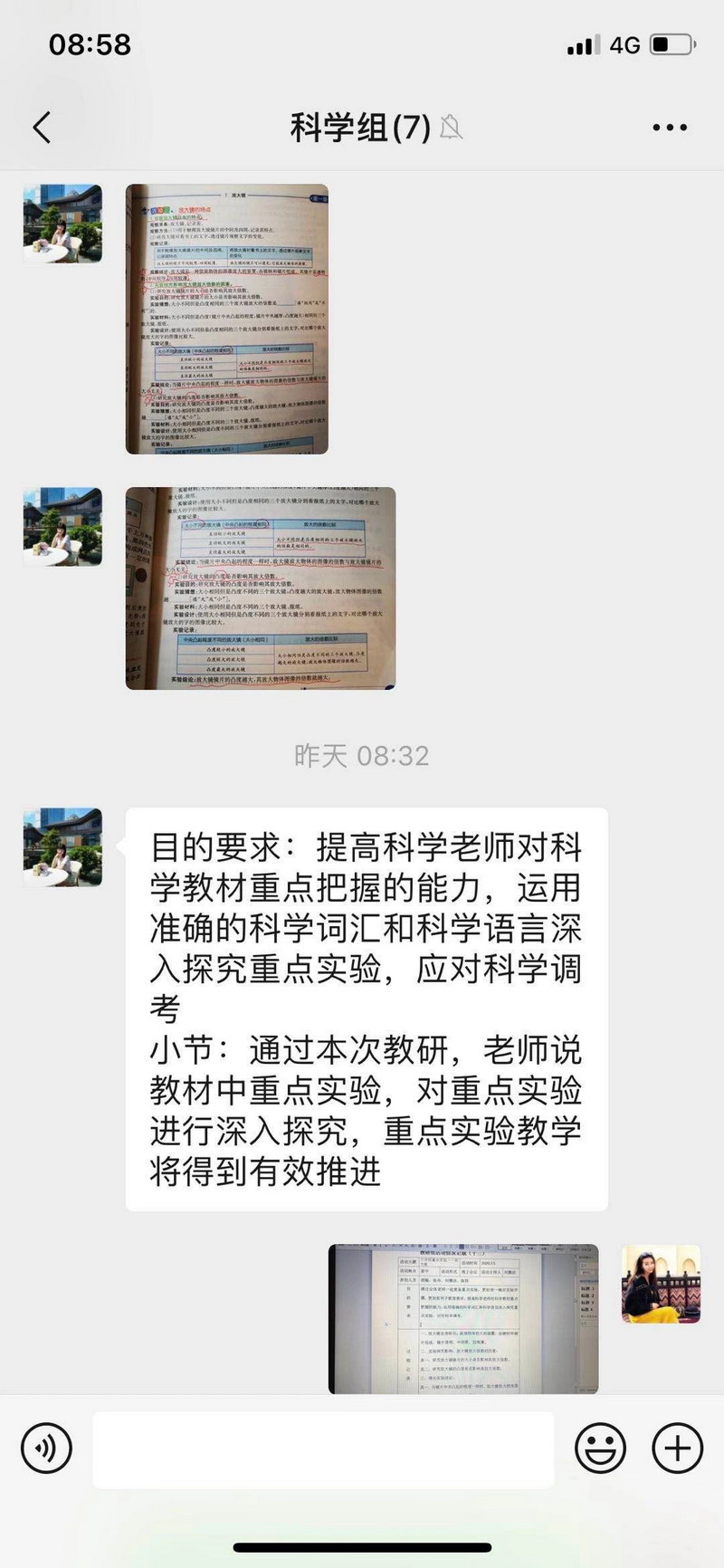Open avatar of the 目的要求 message sender

point(62,847)
